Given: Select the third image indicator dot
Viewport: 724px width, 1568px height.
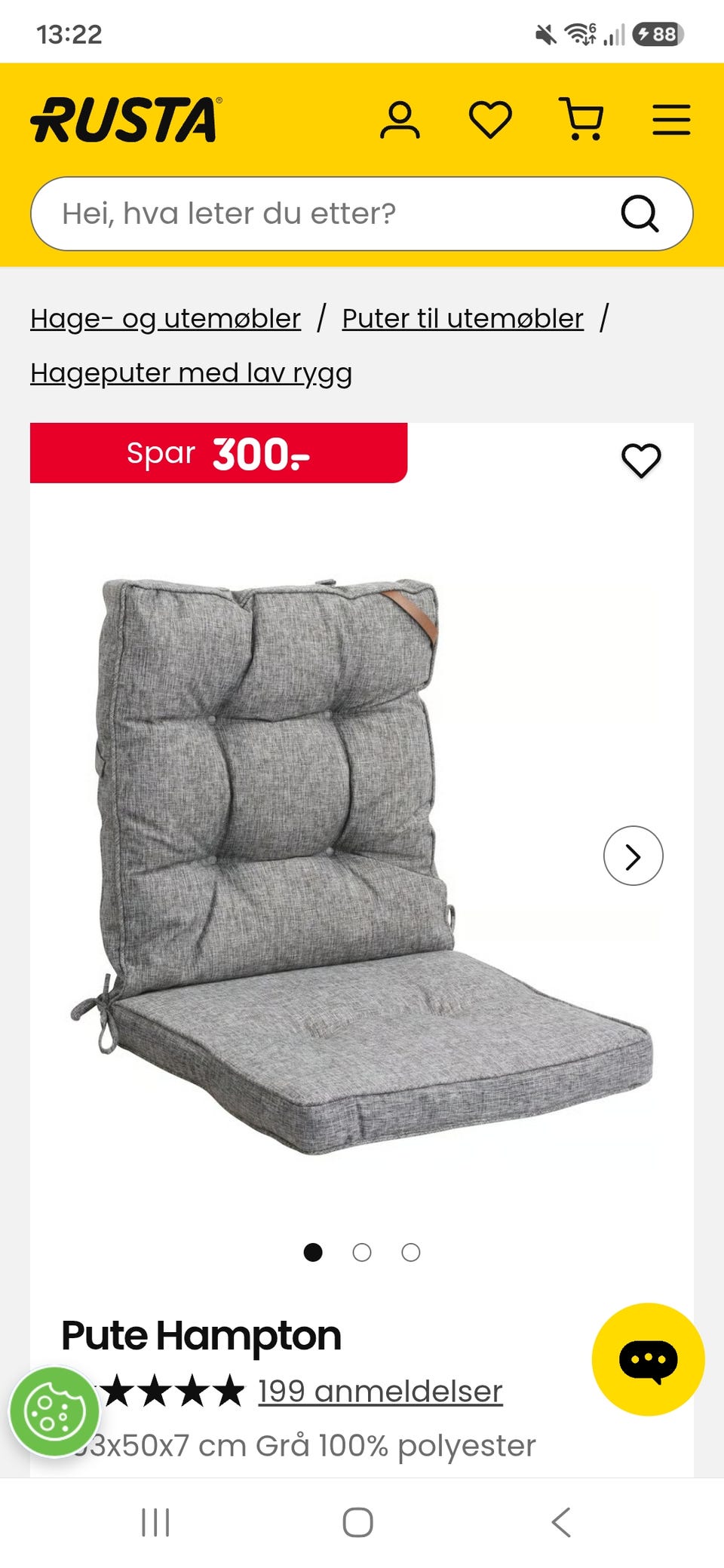Looking at the screenshot, I should pos(411,1253).
